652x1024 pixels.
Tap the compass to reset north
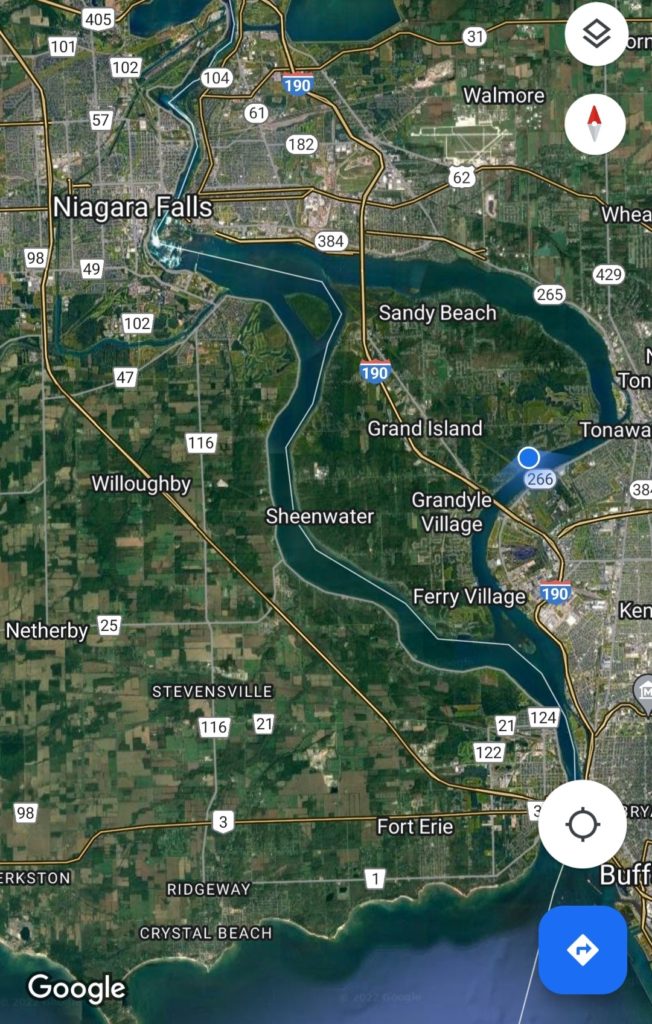pyautogui.click(x=595, y=125)
